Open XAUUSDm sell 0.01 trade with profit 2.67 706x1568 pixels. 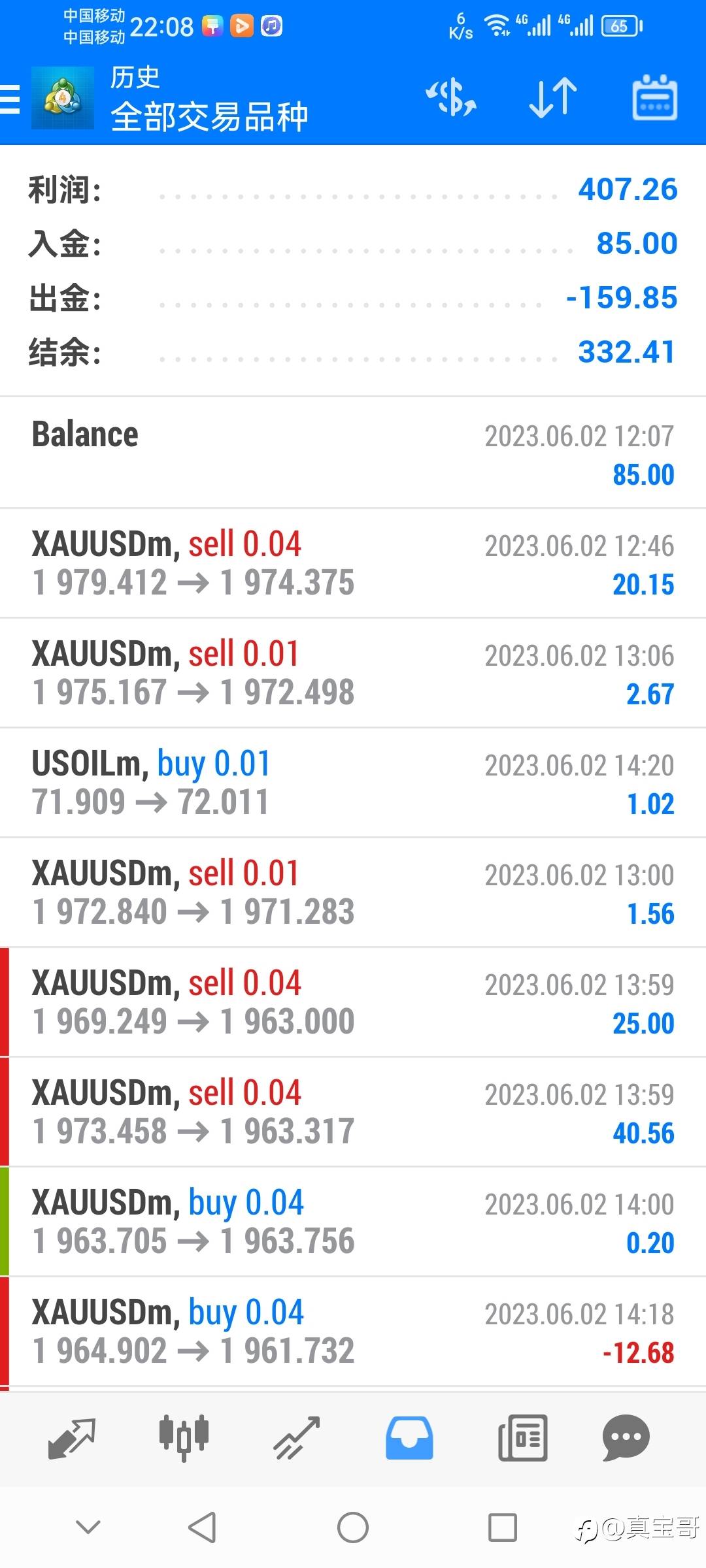click(353, 672)
